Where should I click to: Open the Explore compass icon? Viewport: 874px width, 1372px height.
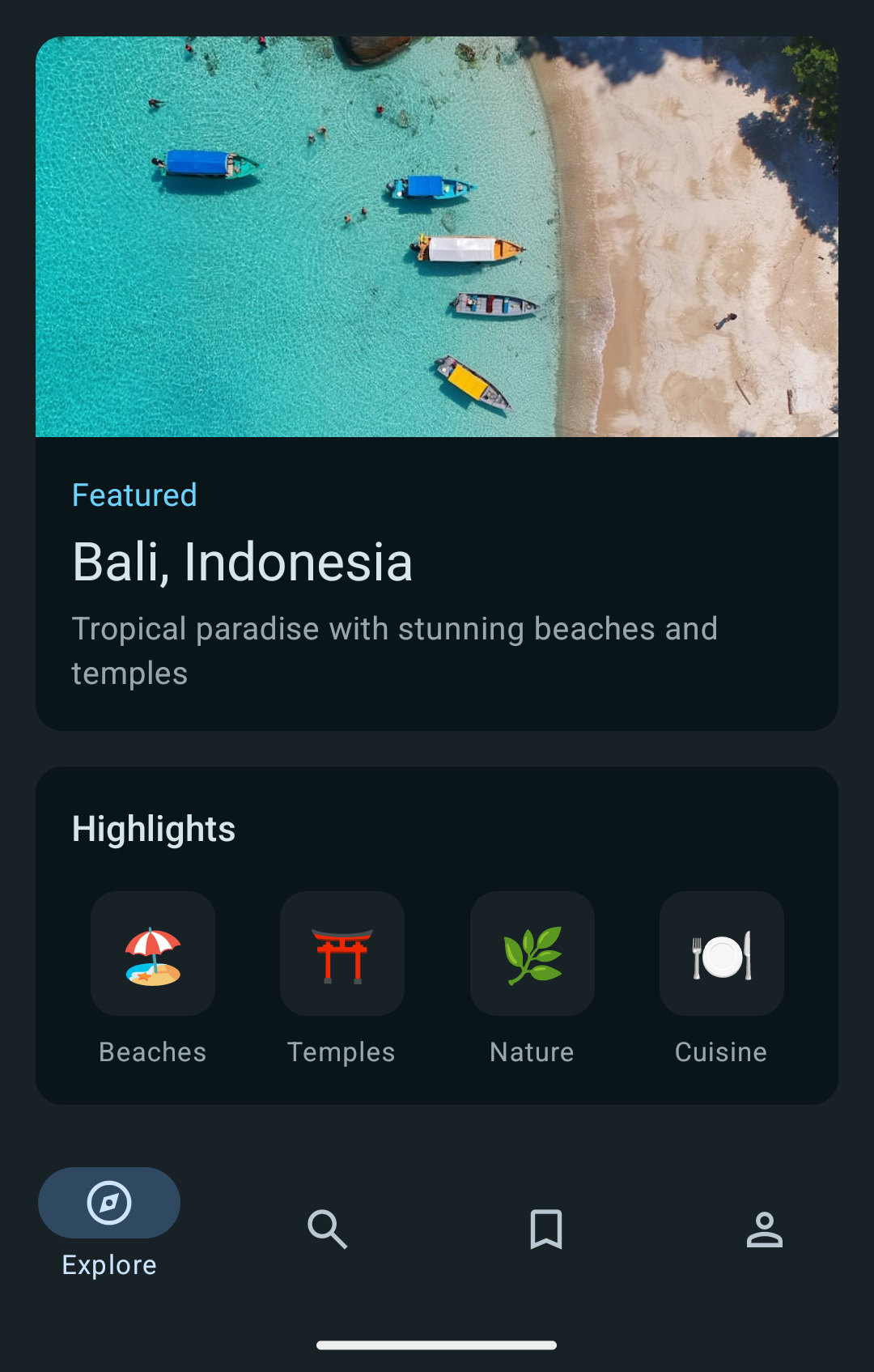109,1202
